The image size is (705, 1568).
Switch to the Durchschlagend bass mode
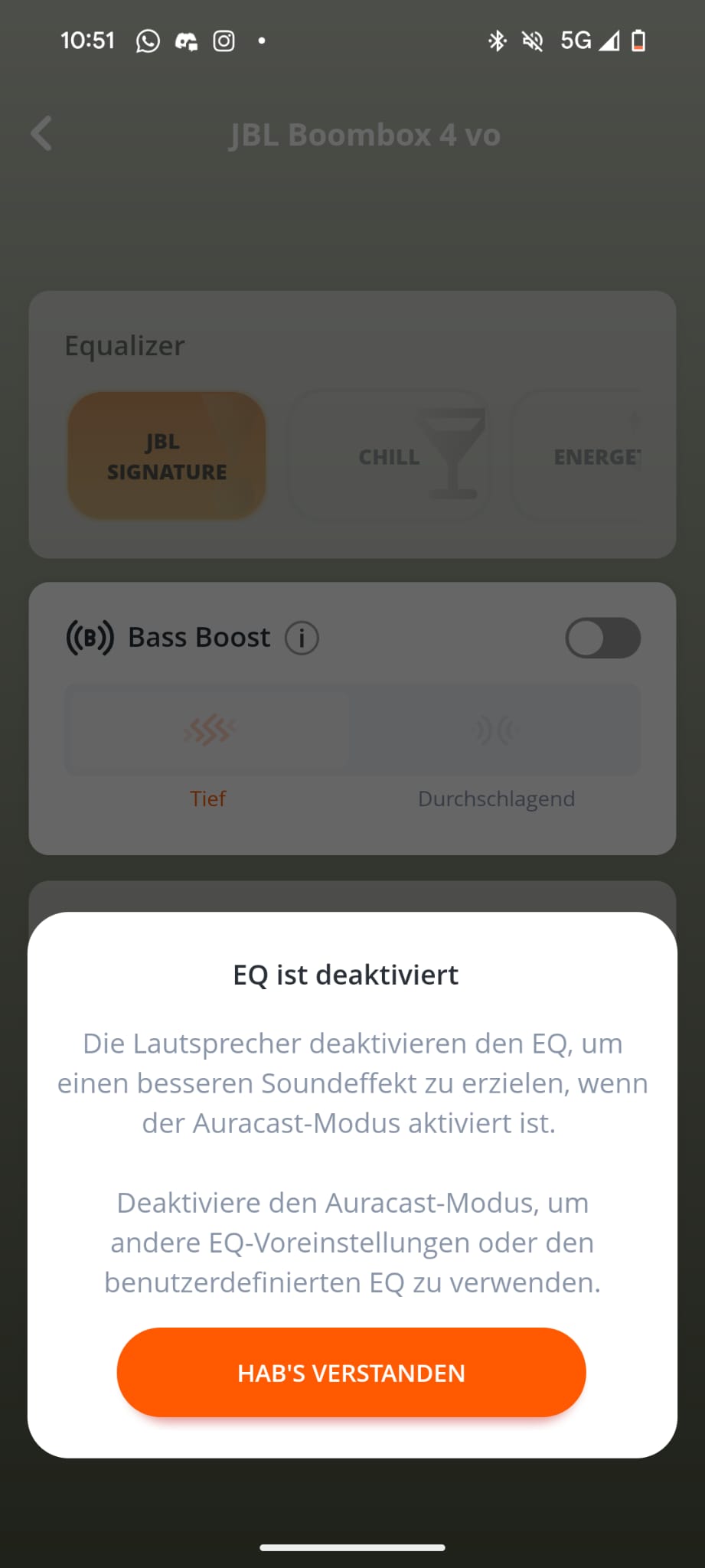coord(496,731)
